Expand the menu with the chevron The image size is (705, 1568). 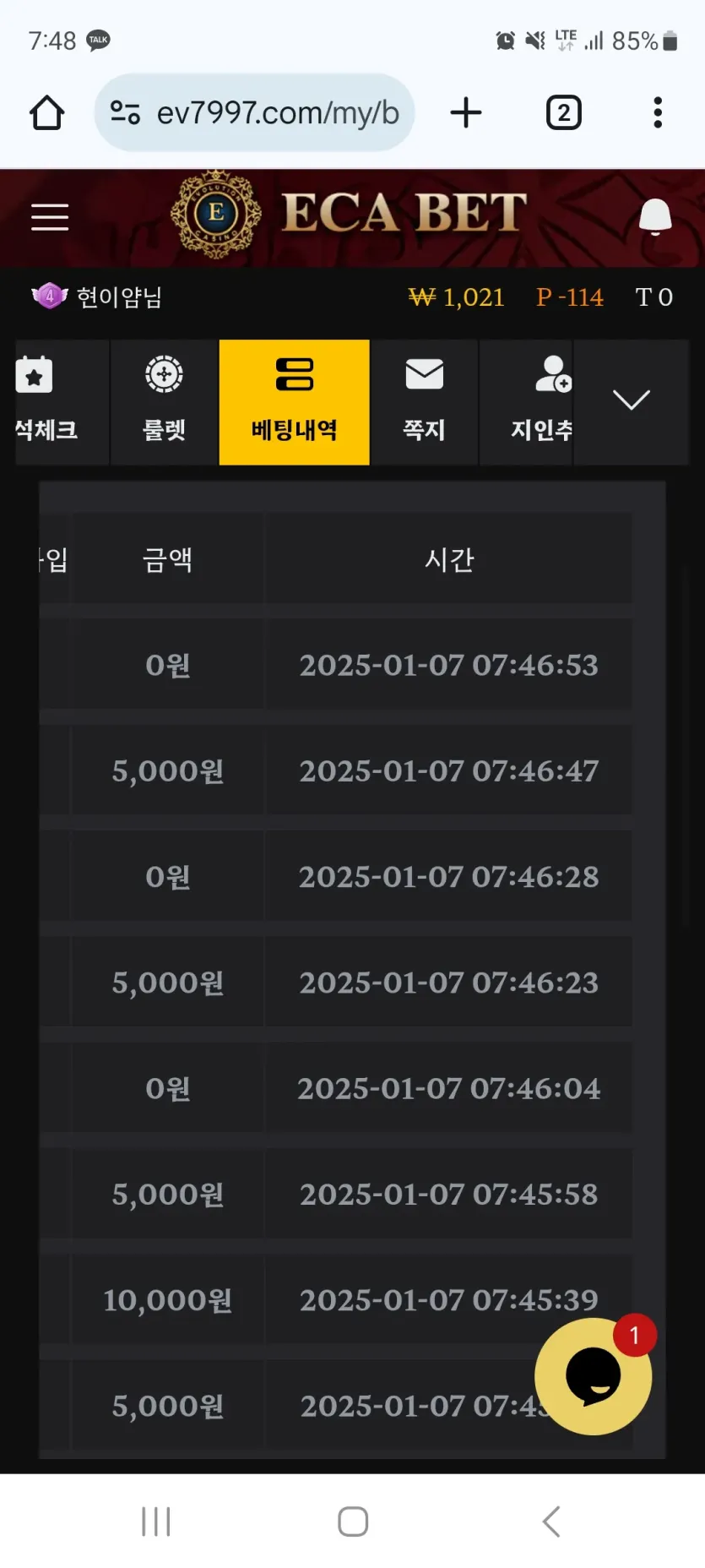pos(631,400)
